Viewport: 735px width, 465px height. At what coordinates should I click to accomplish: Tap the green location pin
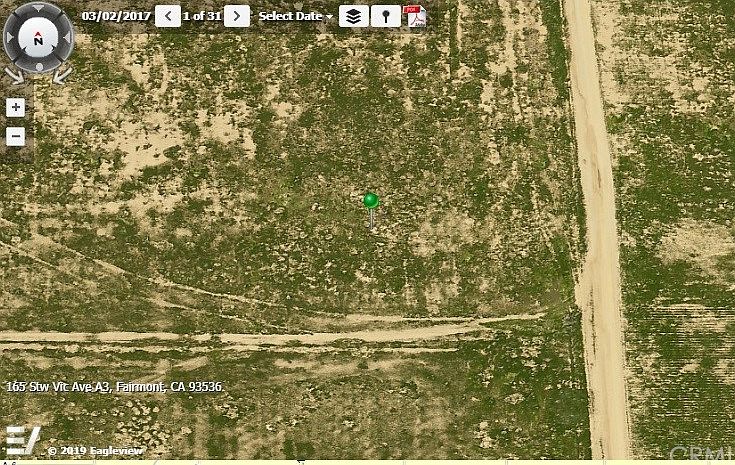click(x=371, y=201)
